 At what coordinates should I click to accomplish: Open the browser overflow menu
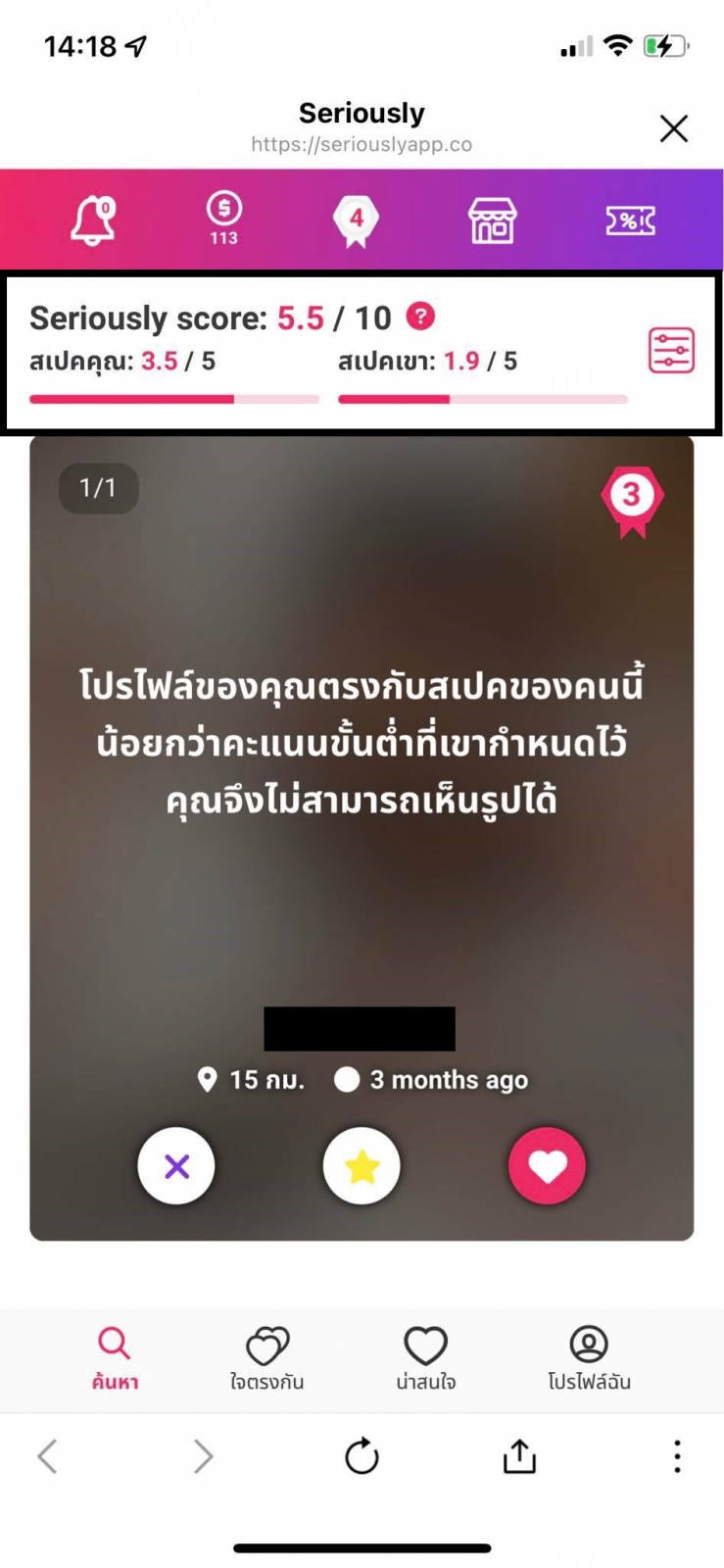point(676,1456)
